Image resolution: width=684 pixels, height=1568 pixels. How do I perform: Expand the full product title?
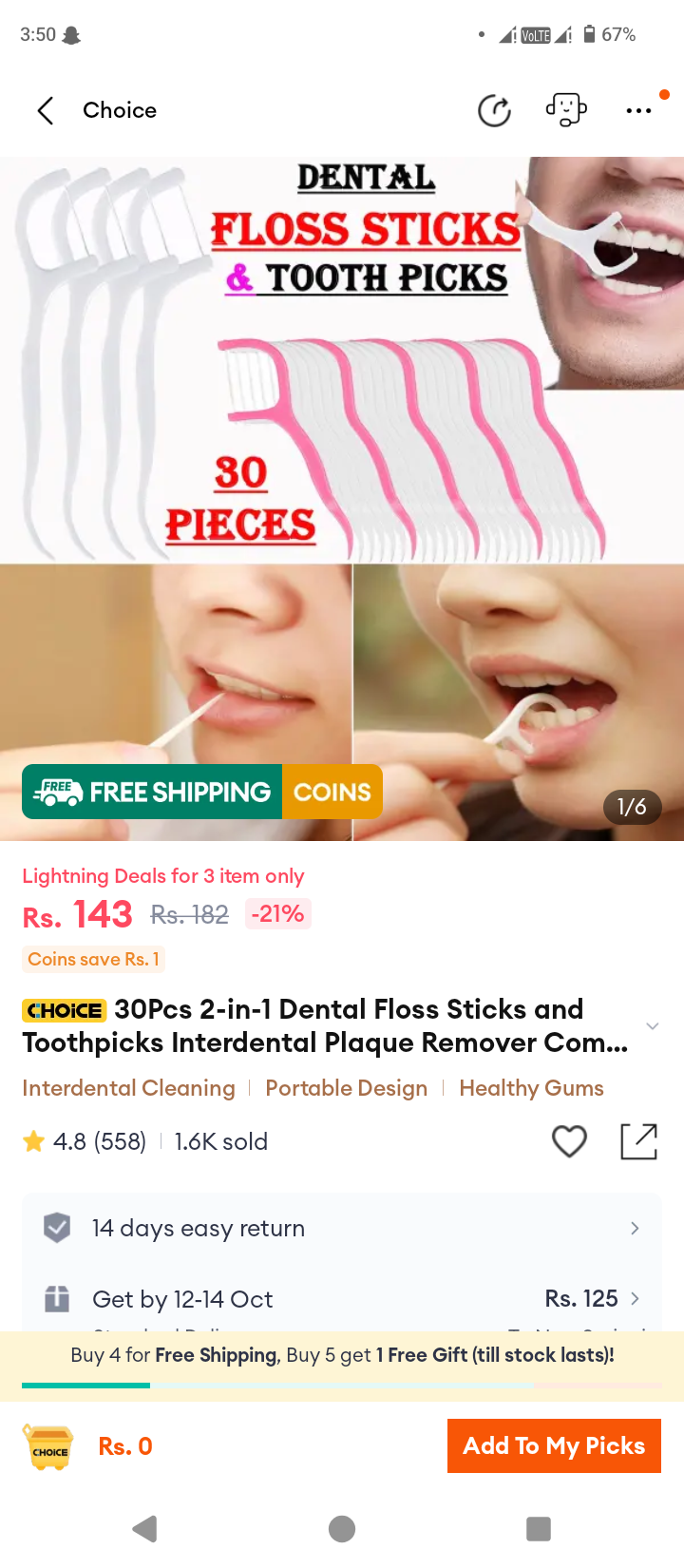coord(652,1026)
